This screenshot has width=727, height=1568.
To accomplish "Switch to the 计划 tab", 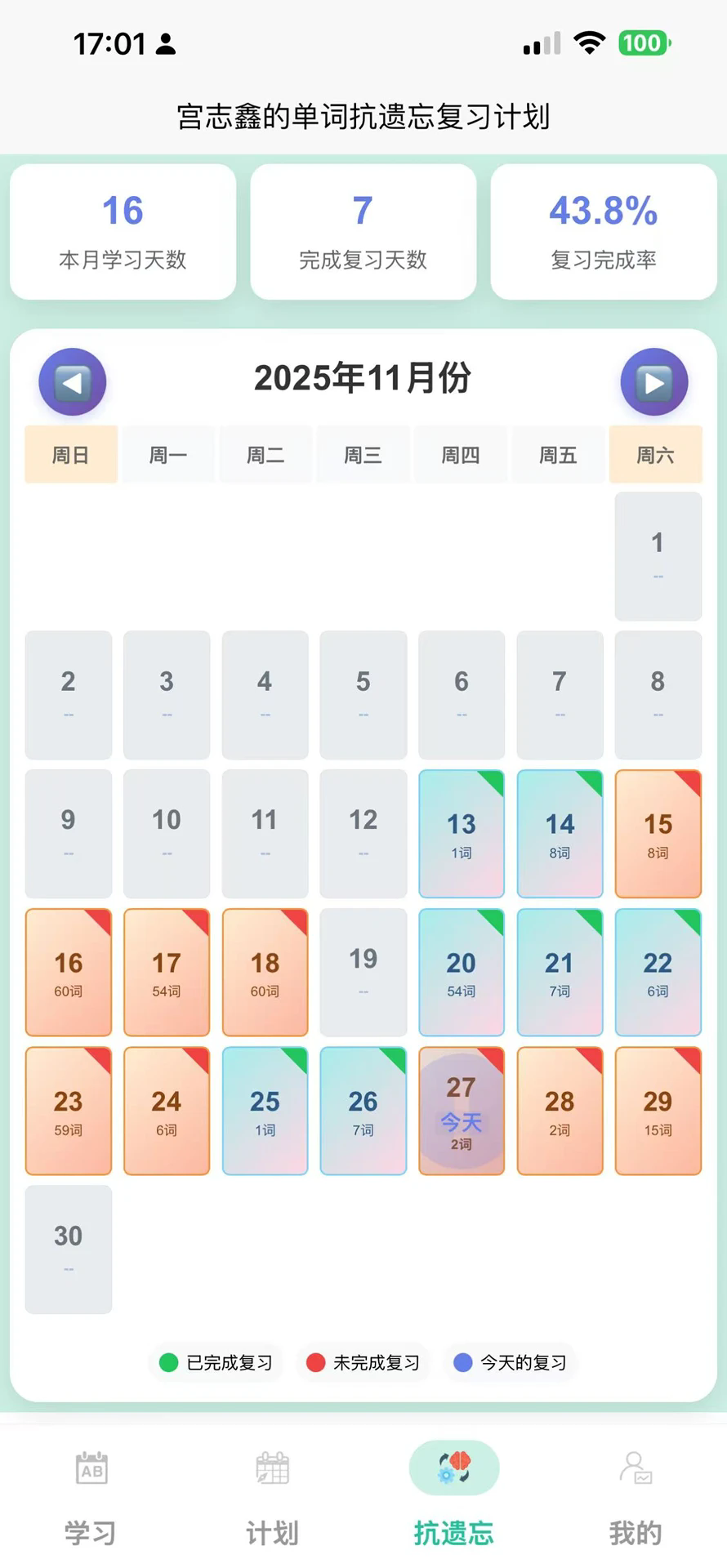I will [272, 1499].
